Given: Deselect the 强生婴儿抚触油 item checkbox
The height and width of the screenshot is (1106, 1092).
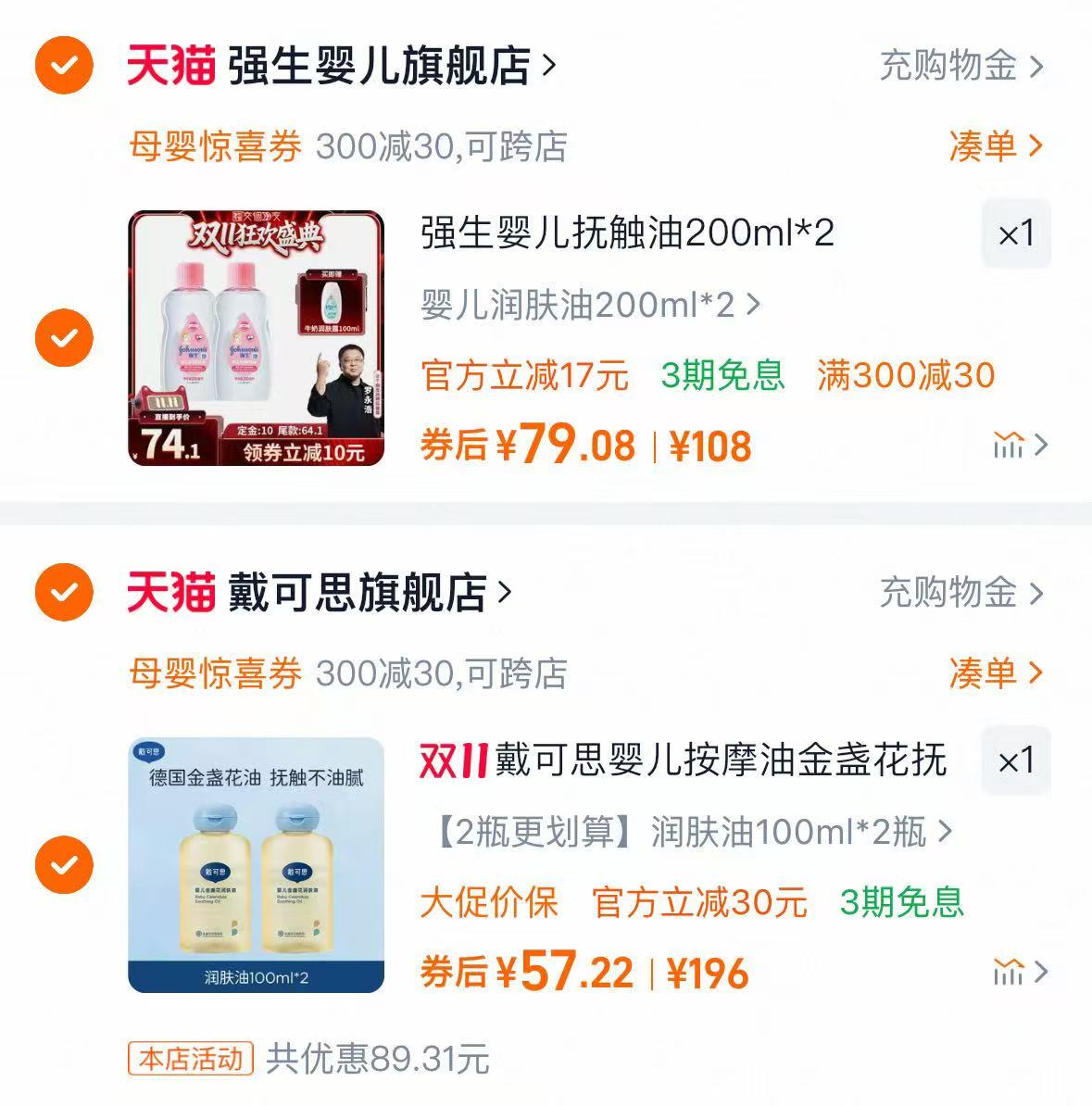Looking at the screenshot, I should coord(64,338).
